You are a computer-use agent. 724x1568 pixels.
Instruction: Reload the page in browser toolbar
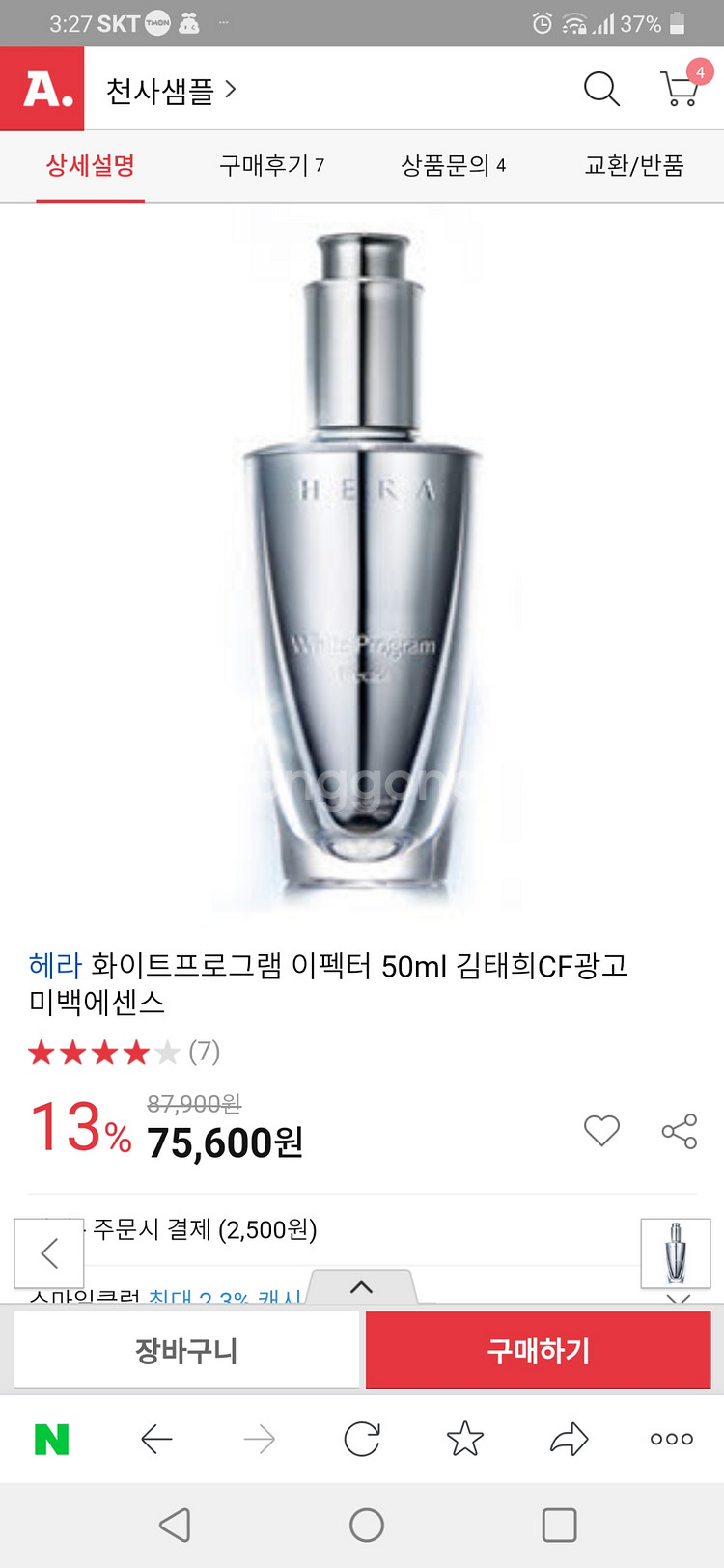point(362,1439)
